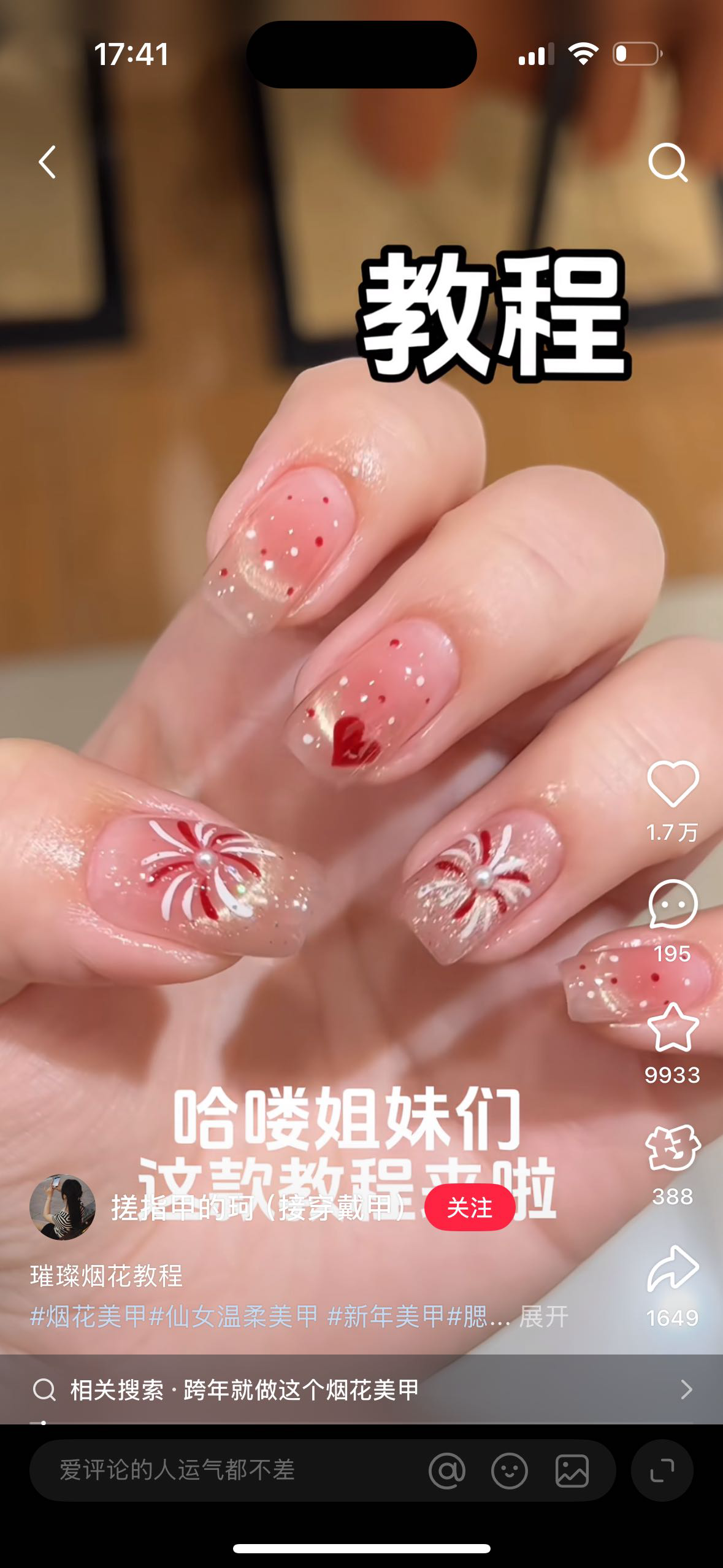Like the video with the heart icon

pos(673,784)
